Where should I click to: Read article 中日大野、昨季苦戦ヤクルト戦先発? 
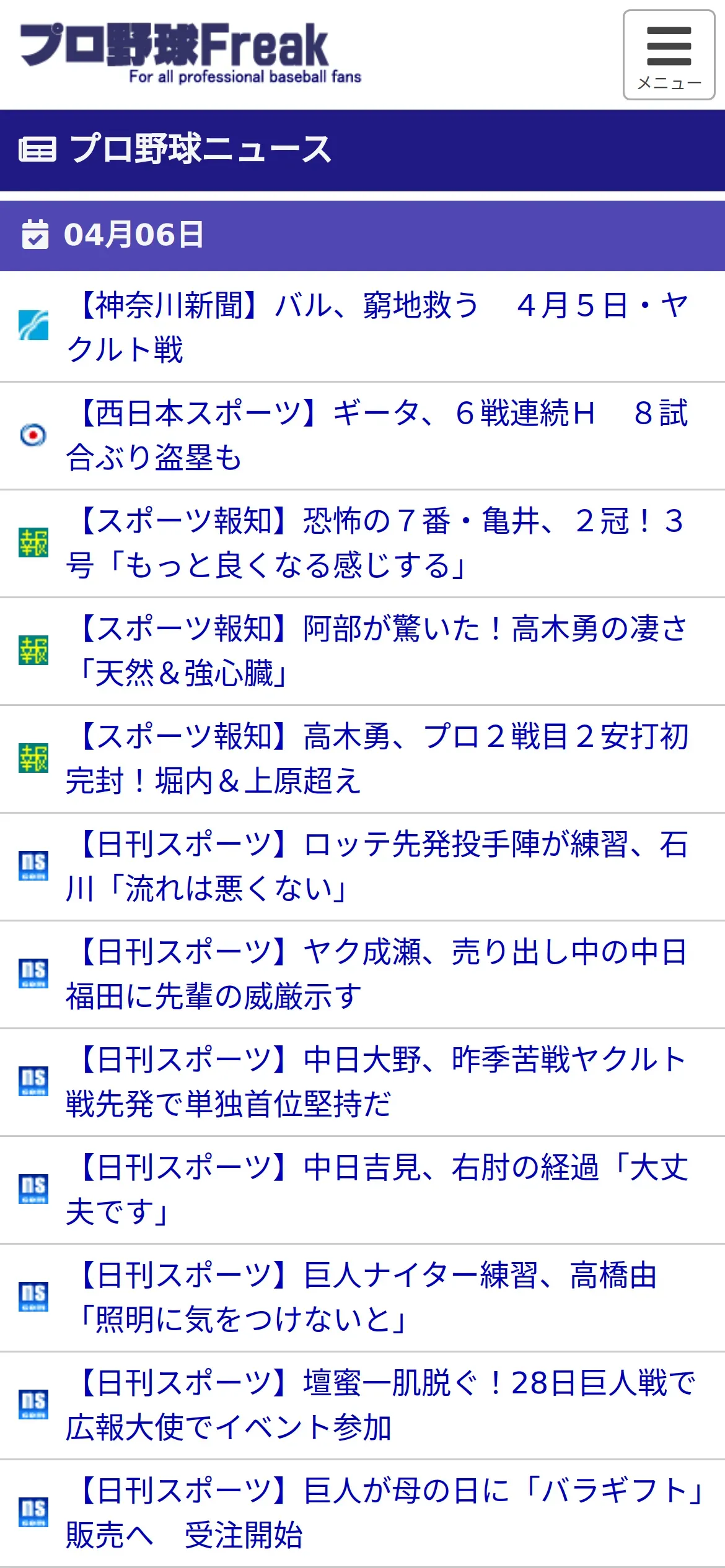click(378, 1081)
